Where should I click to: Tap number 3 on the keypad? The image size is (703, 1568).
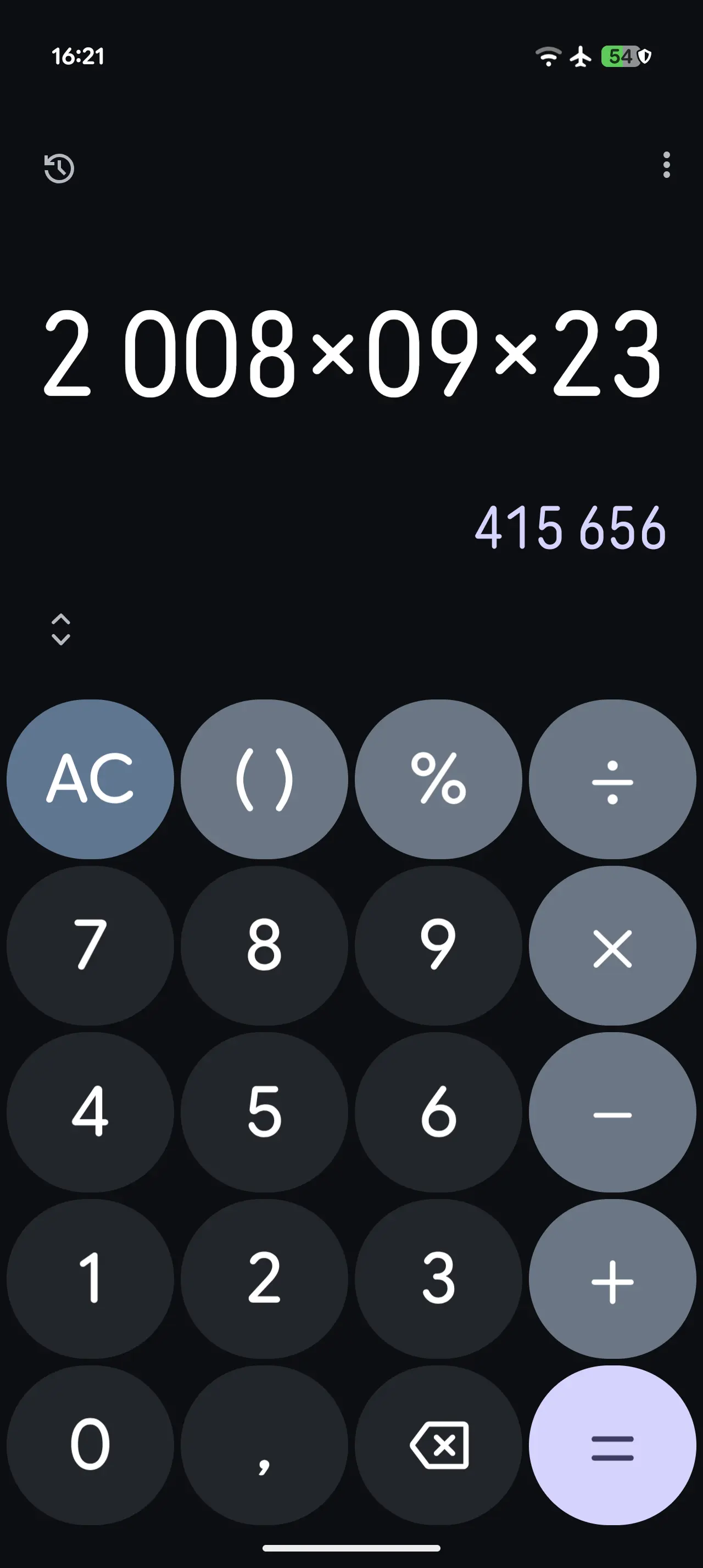pyautogui.click(x=438, y=1279)
